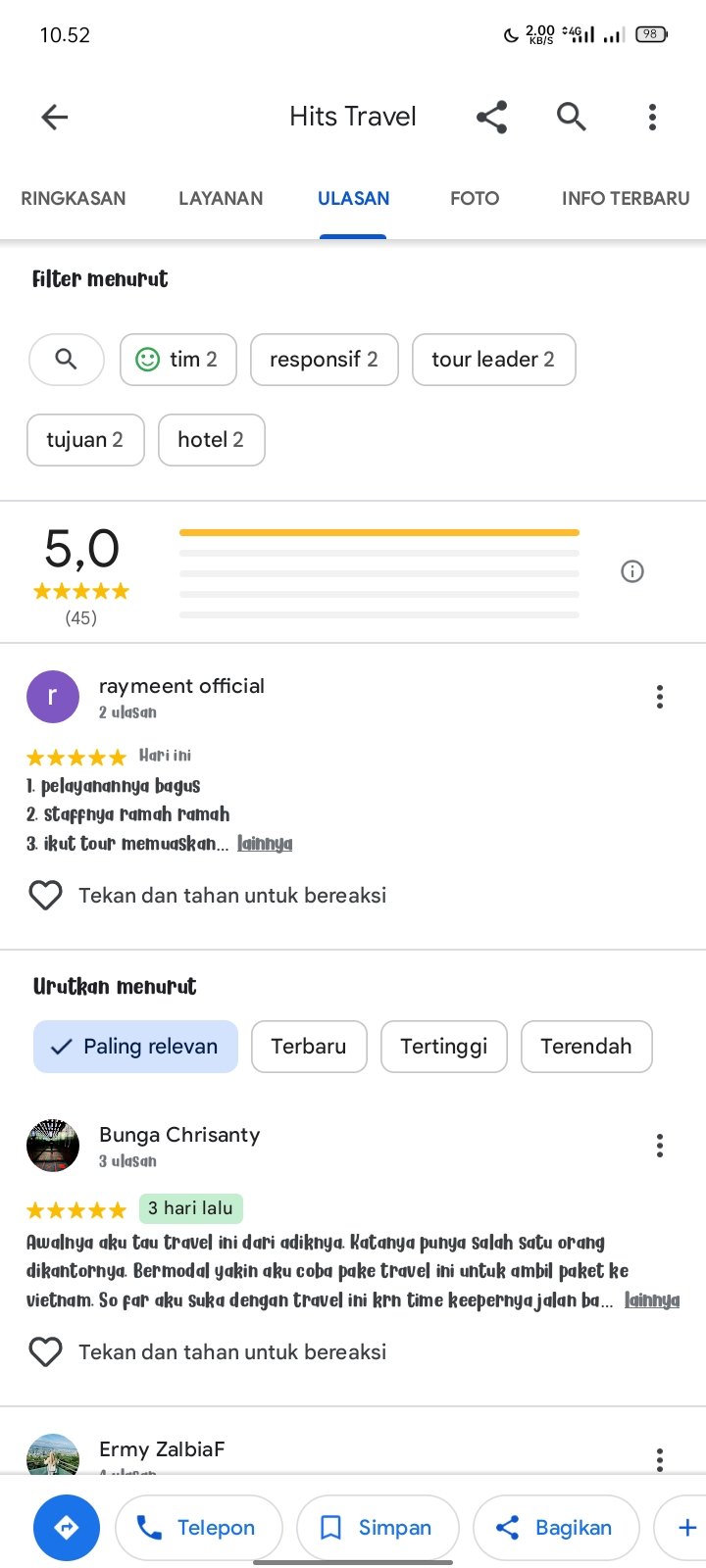Sort reviews by Terbaru
706x1568 pixels.
coord(309,1047)
